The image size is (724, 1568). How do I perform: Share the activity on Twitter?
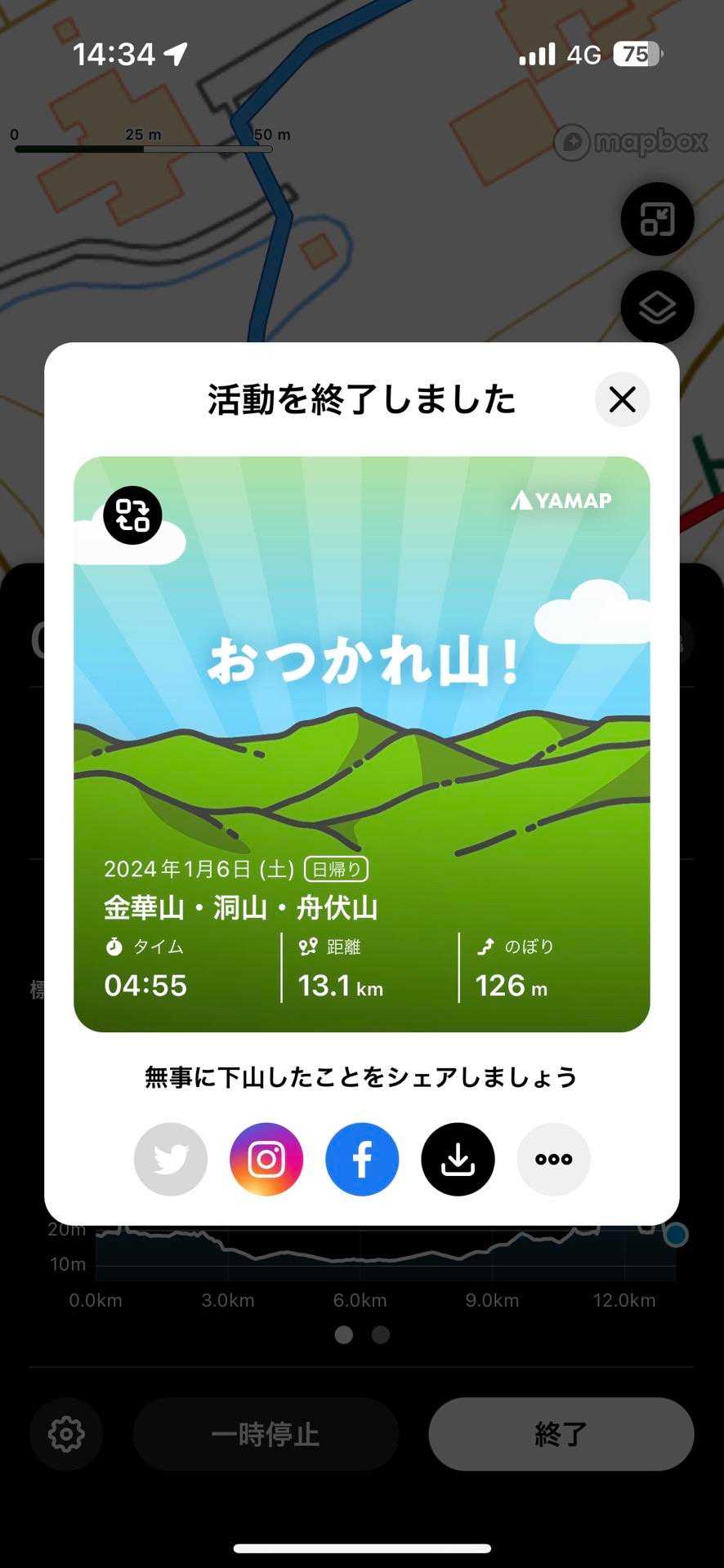170,1159
